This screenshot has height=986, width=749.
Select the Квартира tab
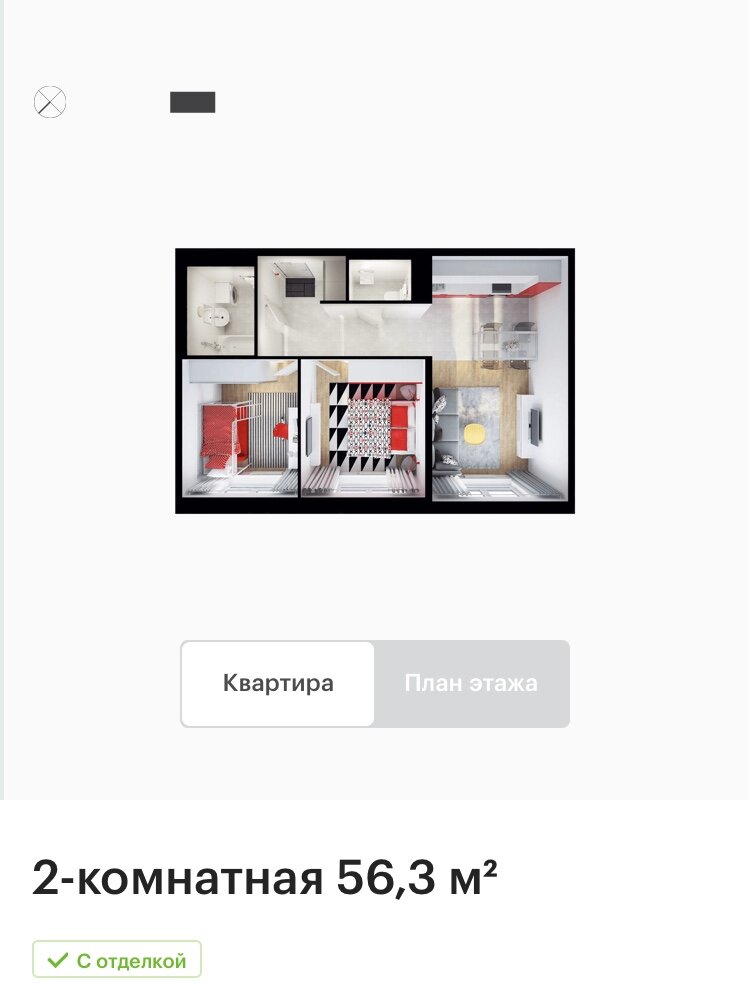[278, 683]
